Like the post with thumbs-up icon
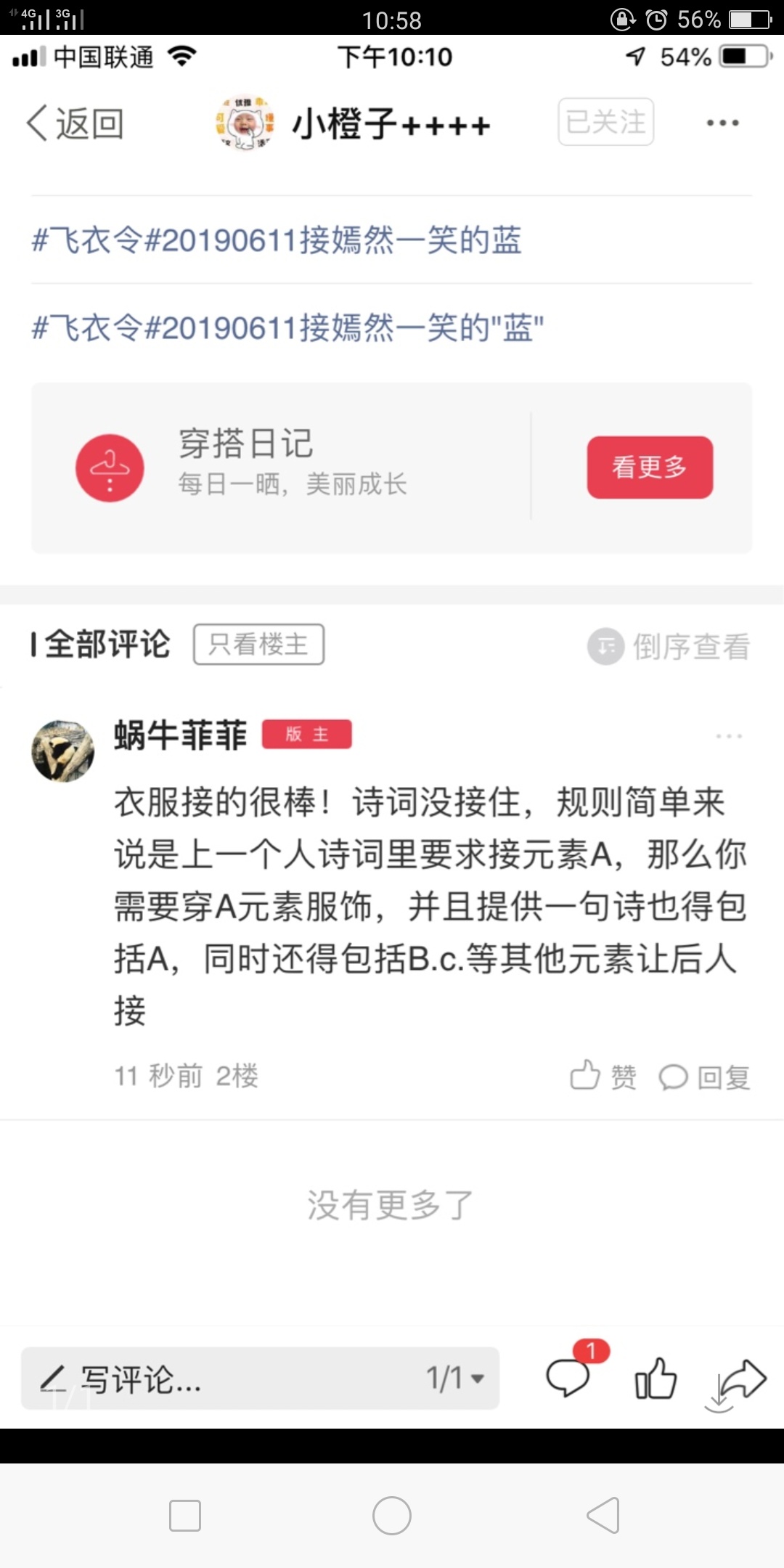The height and width of the screenshot is (1568, 784). pos(656,1378)
